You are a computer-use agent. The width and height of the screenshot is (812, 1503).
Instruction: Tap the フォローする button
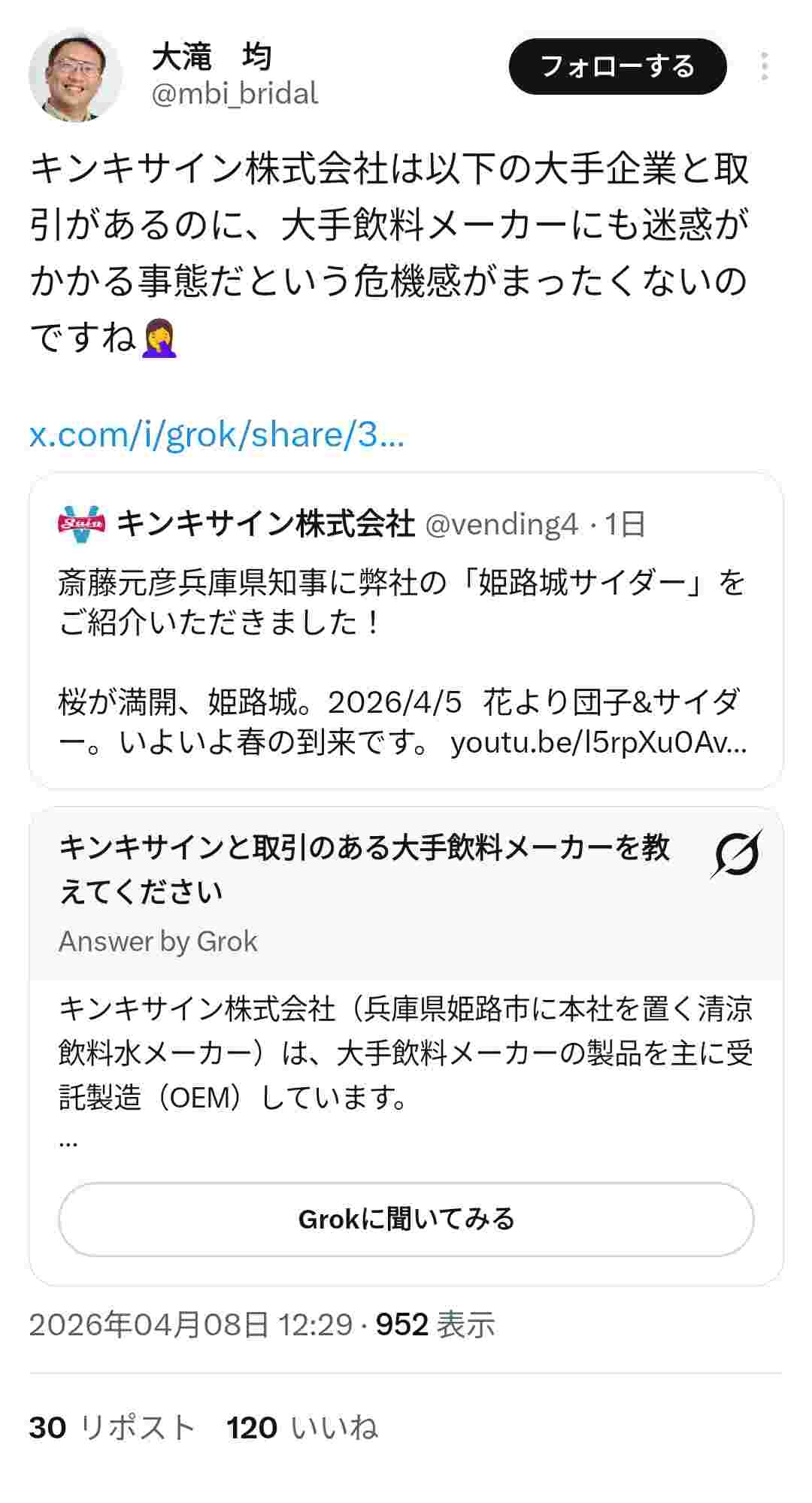[617, 67]
